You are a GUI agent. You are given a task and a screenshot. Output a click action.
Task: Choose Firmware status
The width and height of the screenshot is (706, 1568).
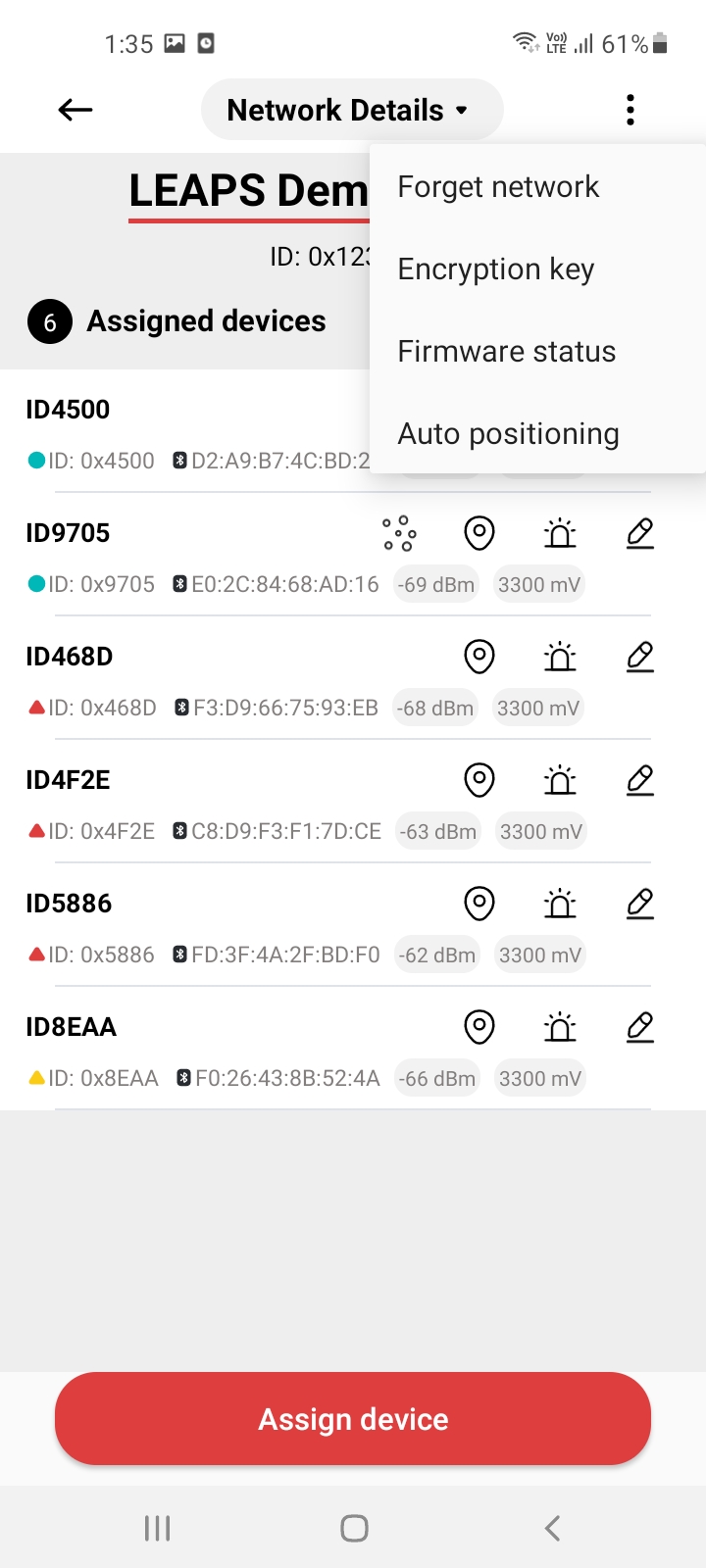pos(507,351)
